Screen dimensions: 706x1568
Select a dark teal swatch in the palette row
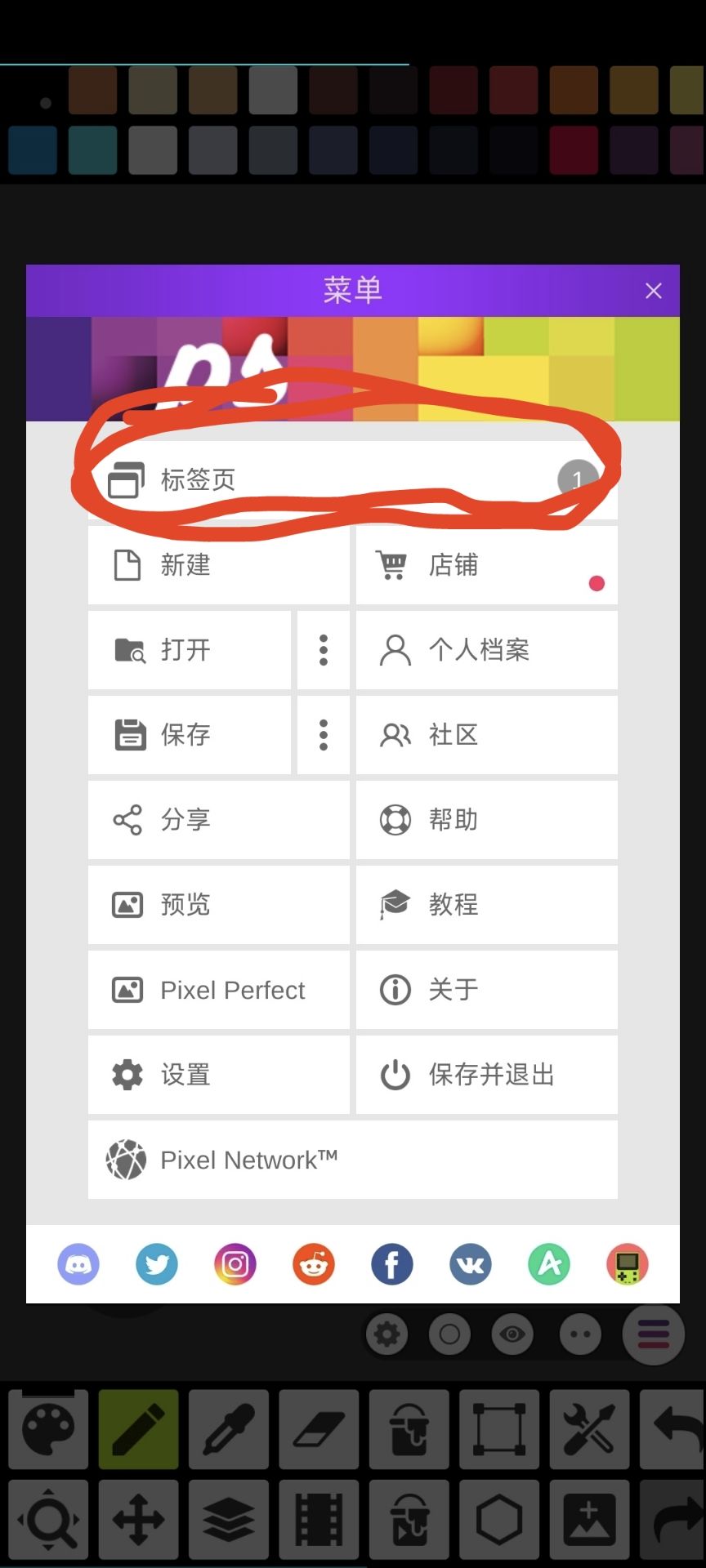pyautogui.click(x=92, y=151)
